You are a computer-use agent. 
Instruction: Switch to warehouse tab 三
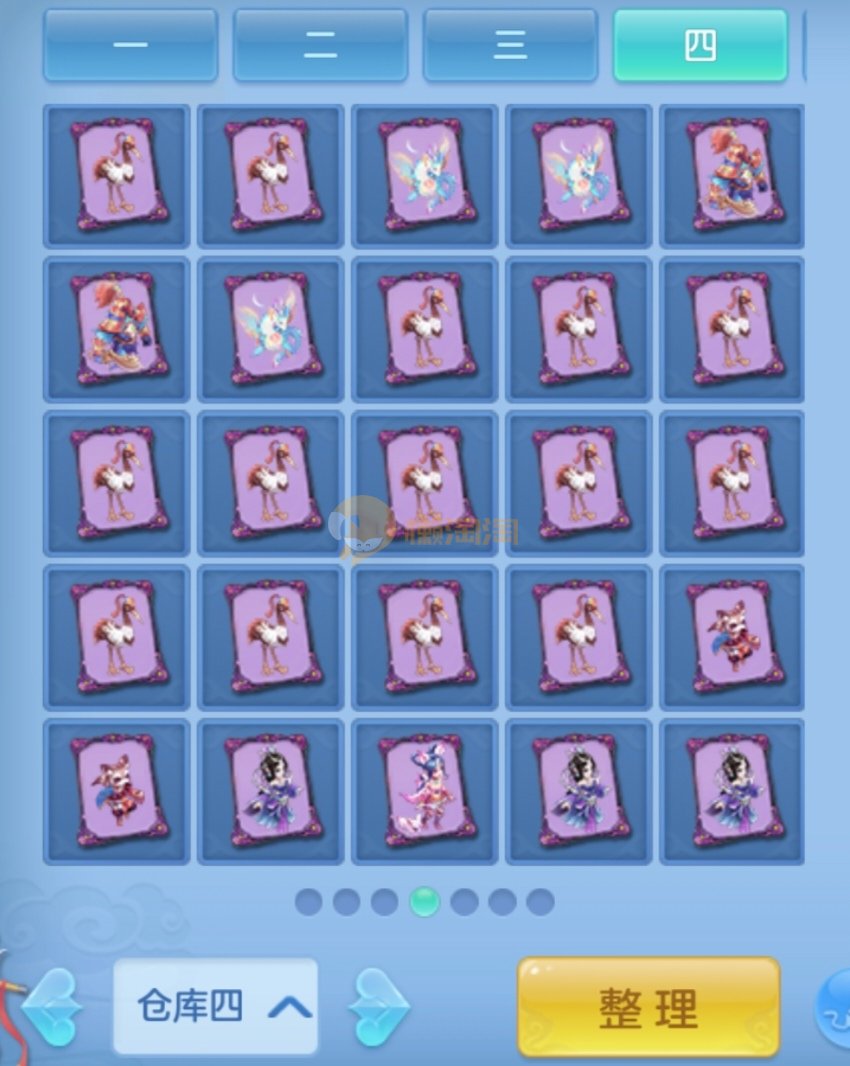510,46
